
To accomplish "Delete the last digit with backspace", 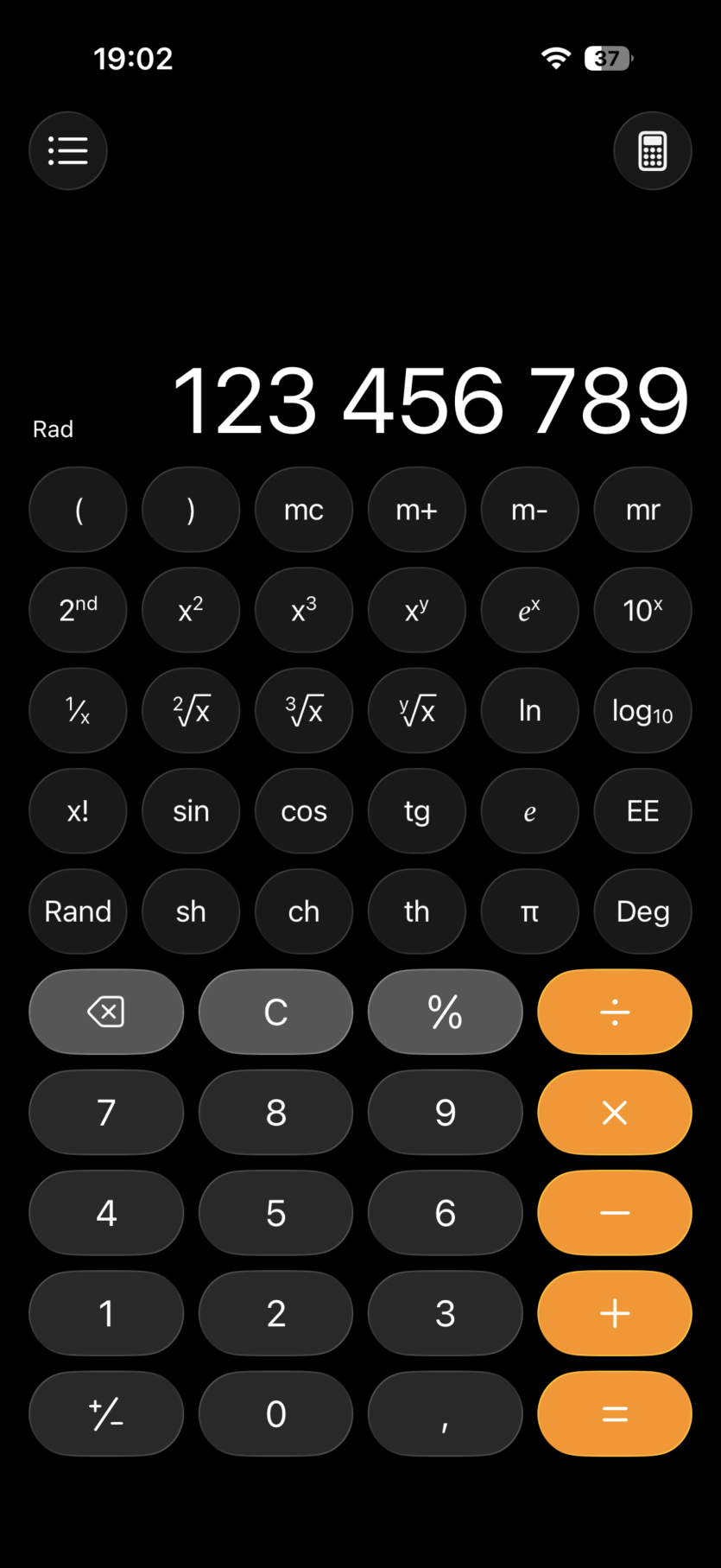I will [106, 1012].
